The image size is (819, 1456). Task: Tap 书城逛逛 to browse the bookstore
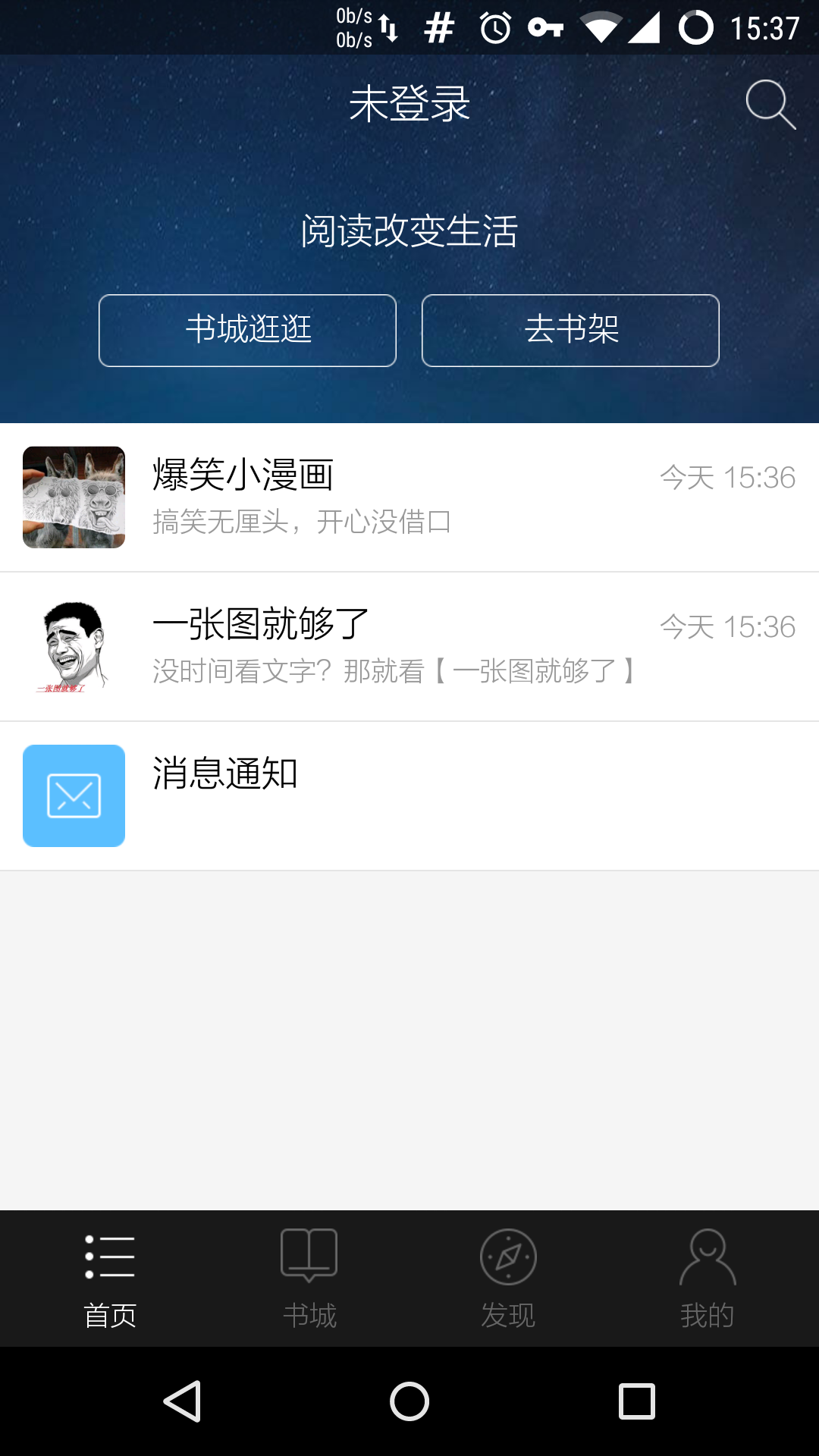point(247,330)
